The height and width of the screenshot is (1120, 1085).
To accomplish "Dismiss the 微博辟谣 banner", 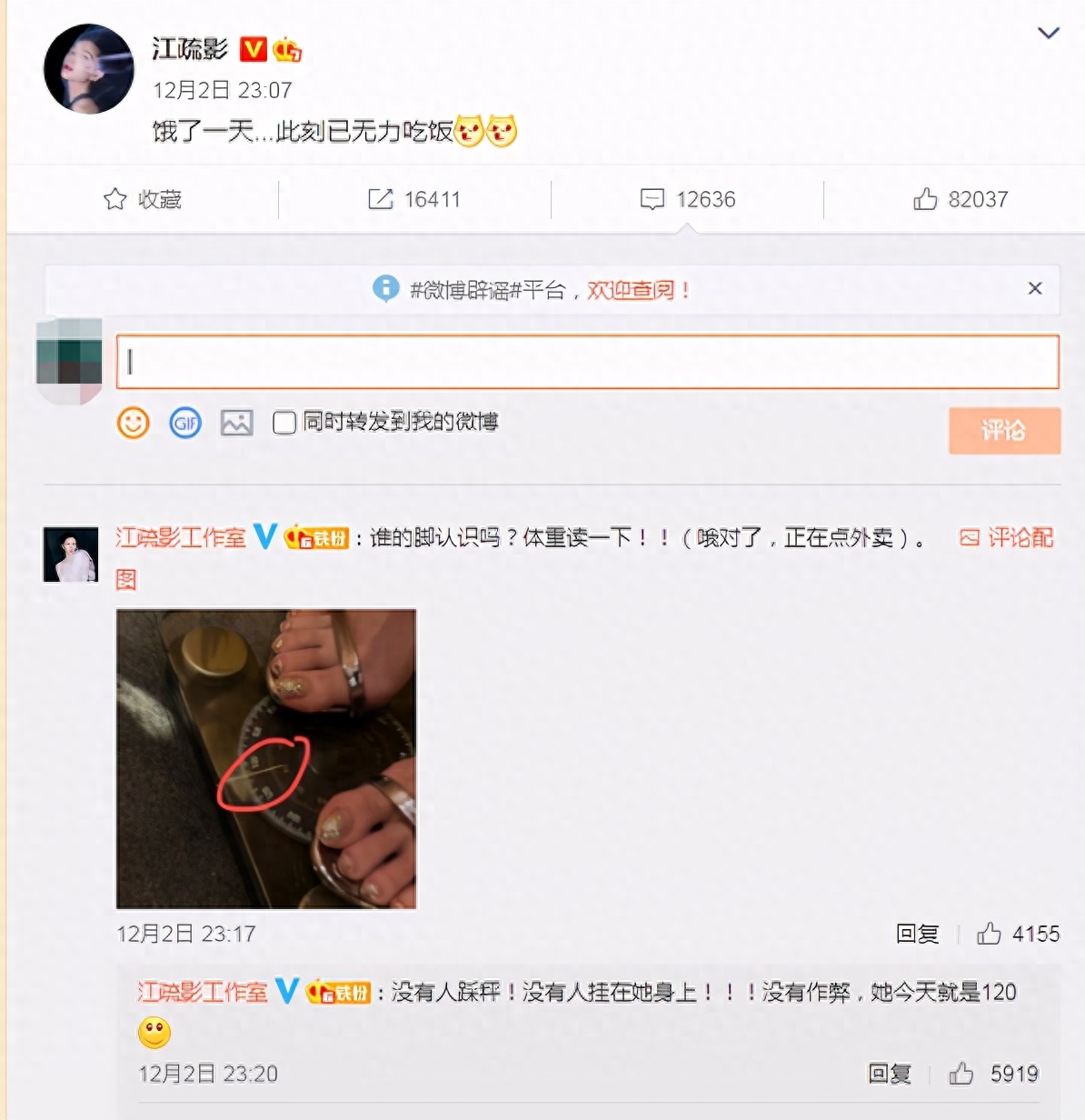I will 1034,288.
